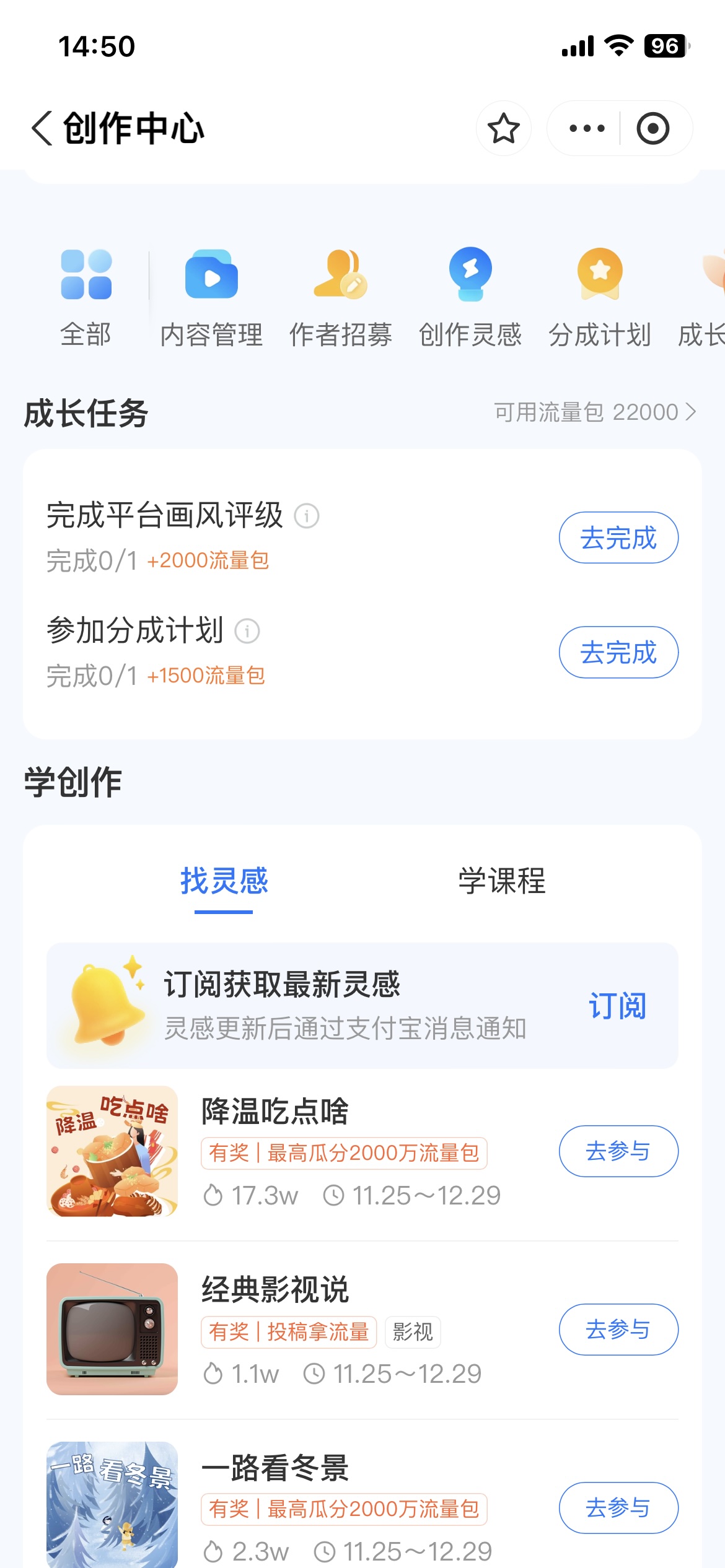Show info for 参加分成计划 task
The image size is (725, 1568).
point(247,631)
